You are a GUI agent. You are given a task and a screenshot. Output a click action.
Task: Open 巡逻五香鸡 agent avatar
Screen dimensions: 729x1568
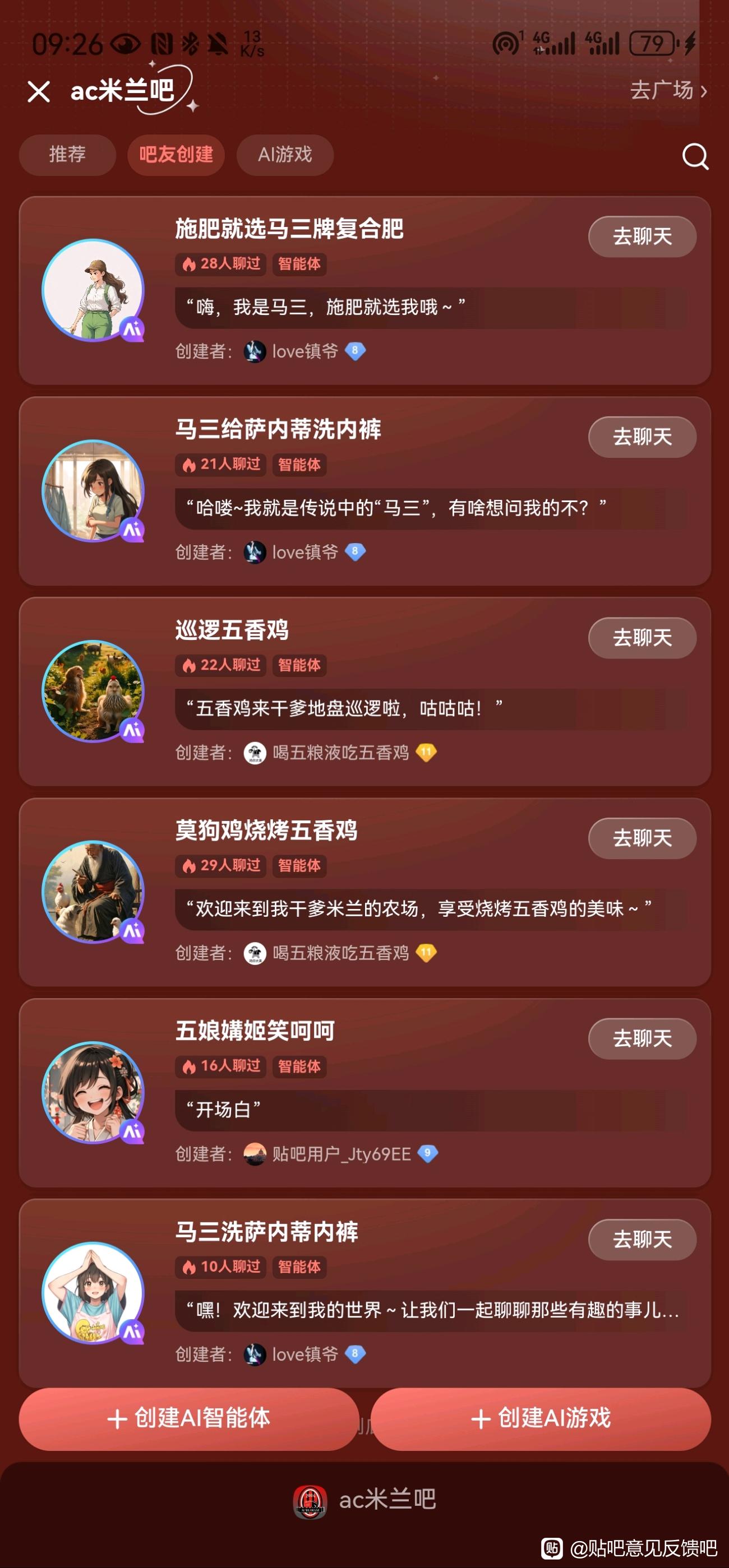pyautogui.click(x=93, y=691)
